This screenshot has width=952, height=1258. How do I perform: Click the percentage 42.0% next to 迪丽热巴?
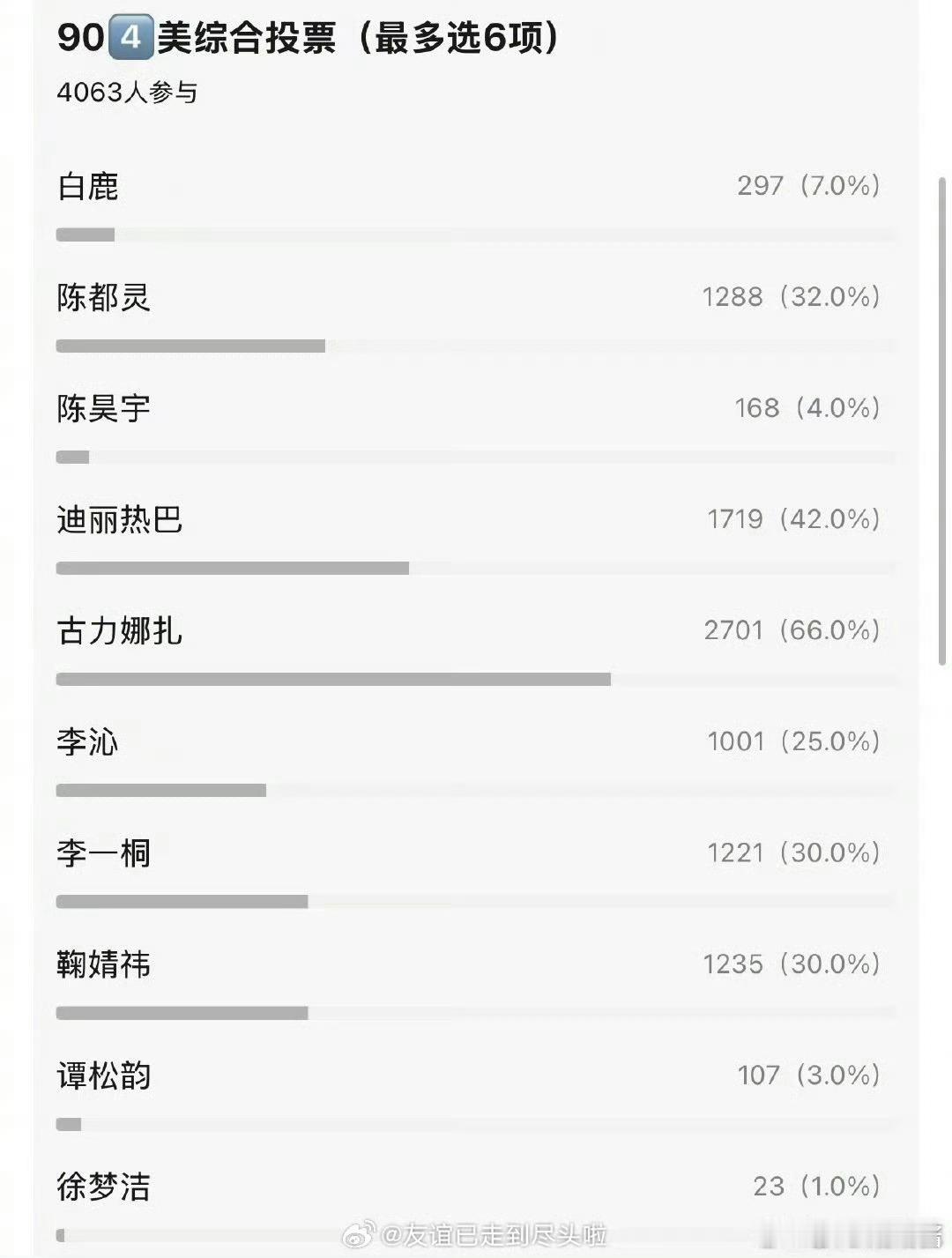(832, 519)
